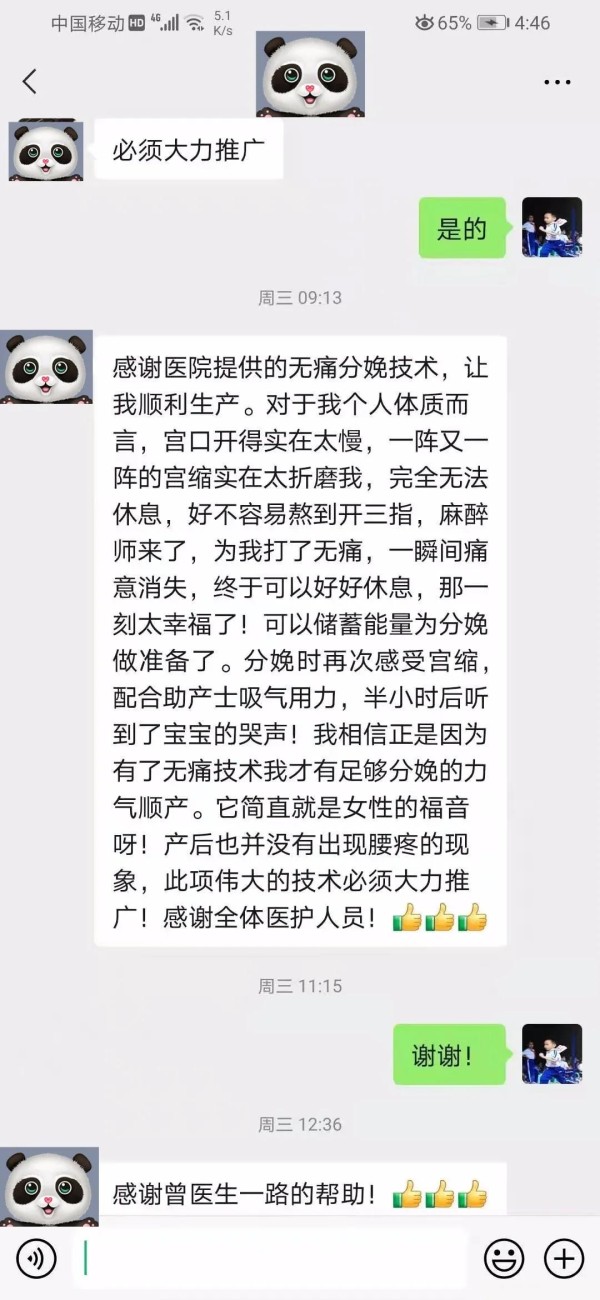
Task: Open panda avatar next to 必须大力推广
Action: (46, 151)
